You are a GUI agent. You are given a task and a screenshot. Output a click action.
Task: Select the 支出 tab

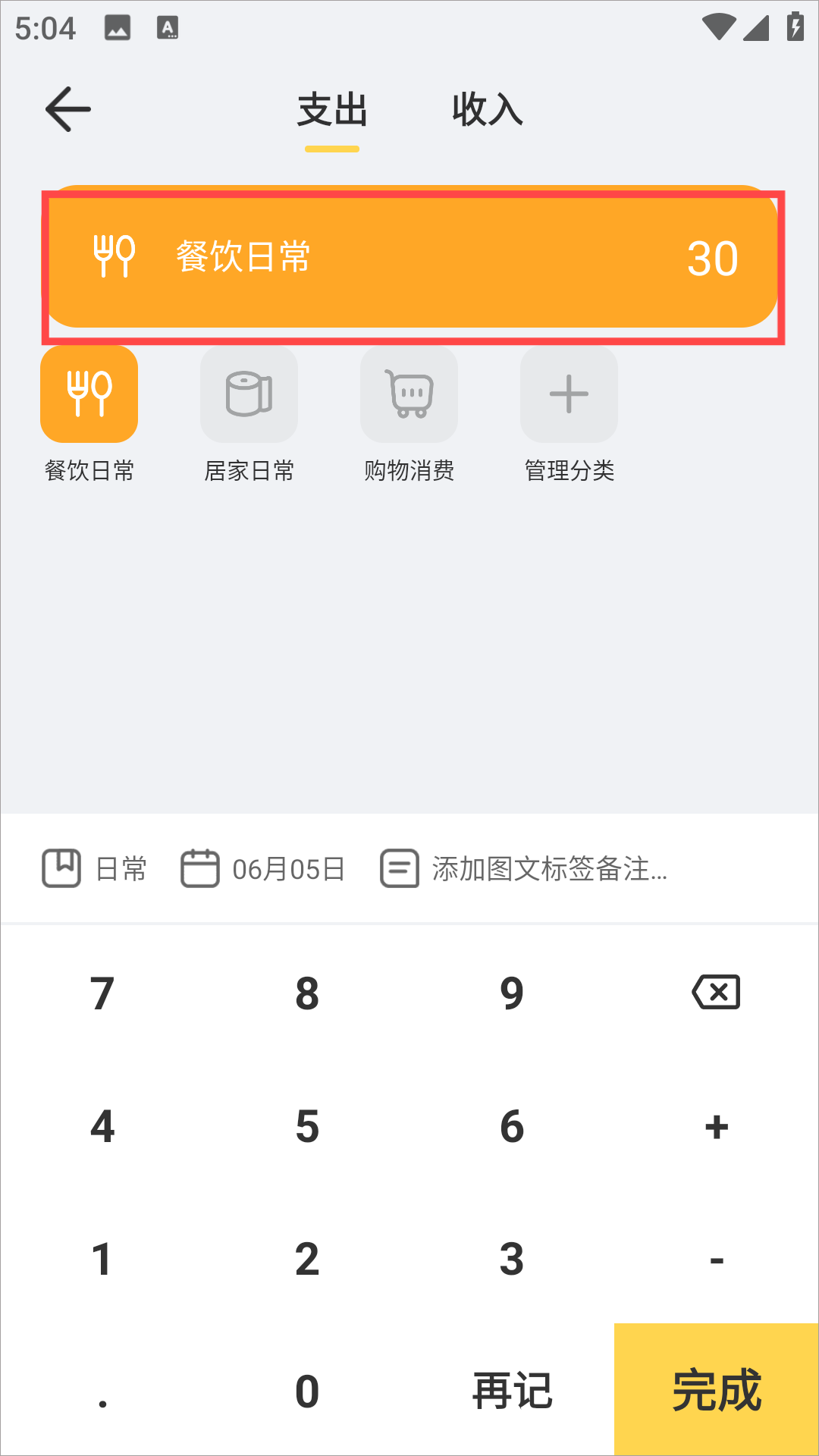332,109
